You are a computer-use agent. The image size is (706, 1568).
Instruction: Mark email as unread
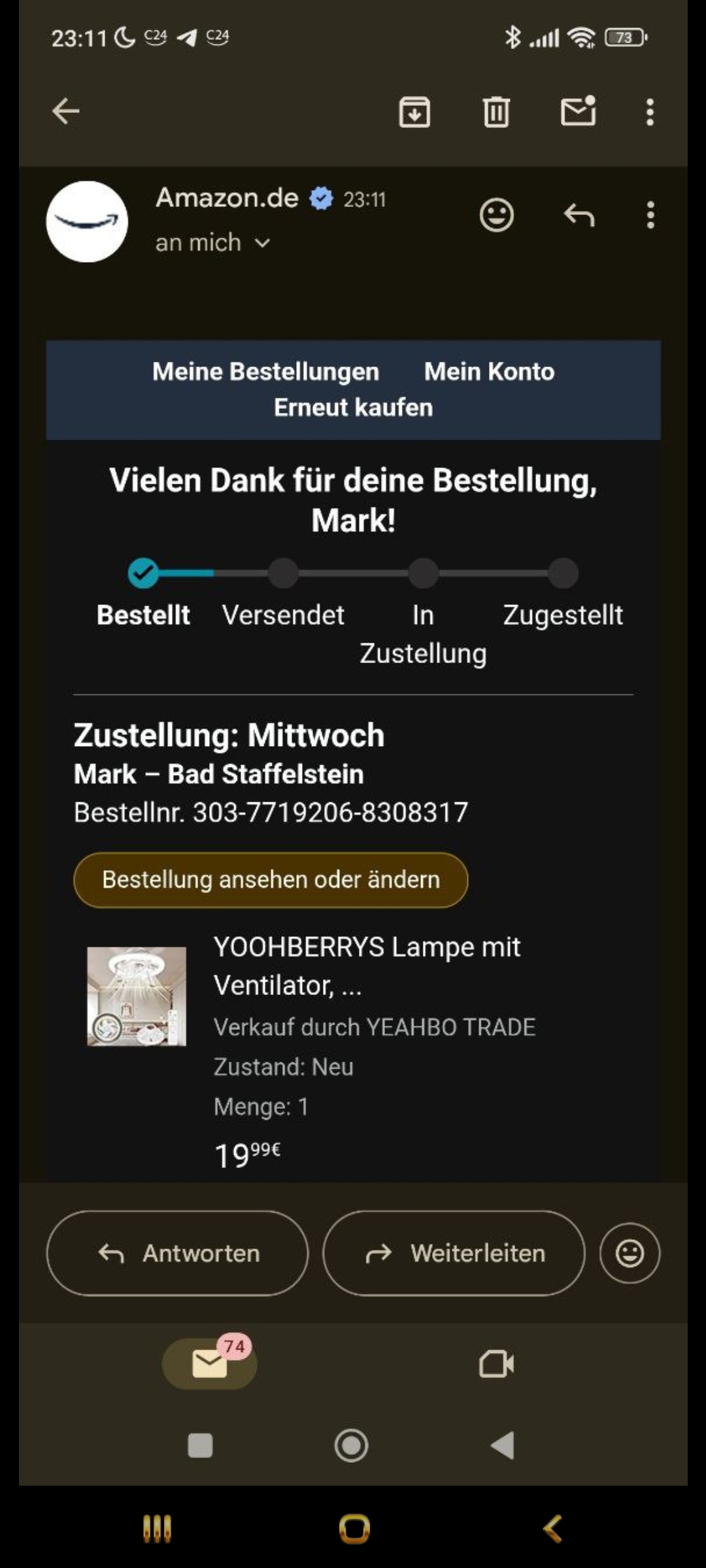[578, 112]
